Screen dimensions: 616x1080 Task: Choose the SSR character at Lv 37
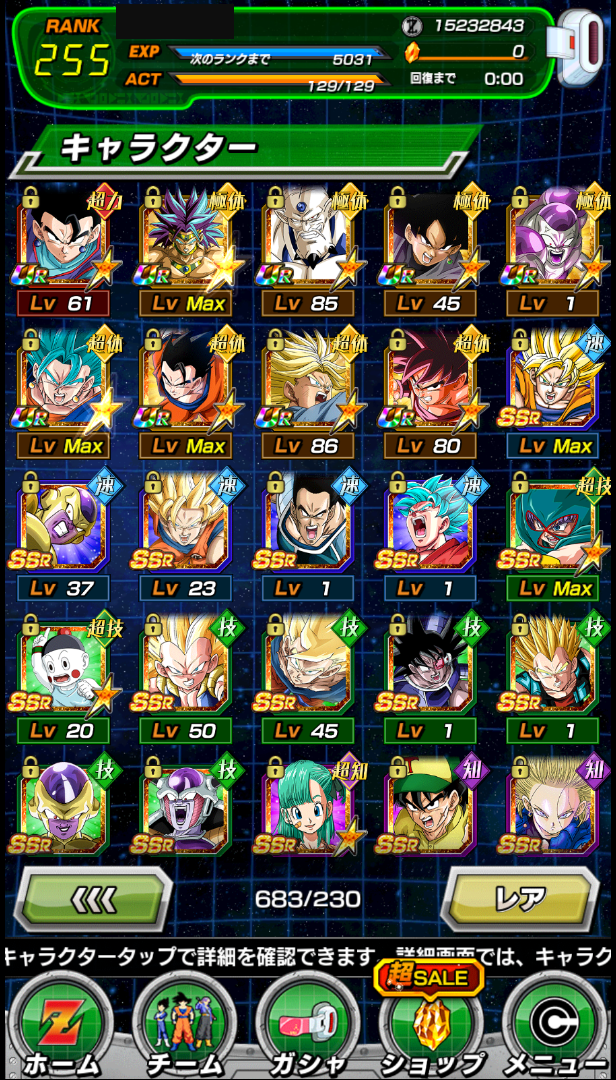(x=63, y=536)
